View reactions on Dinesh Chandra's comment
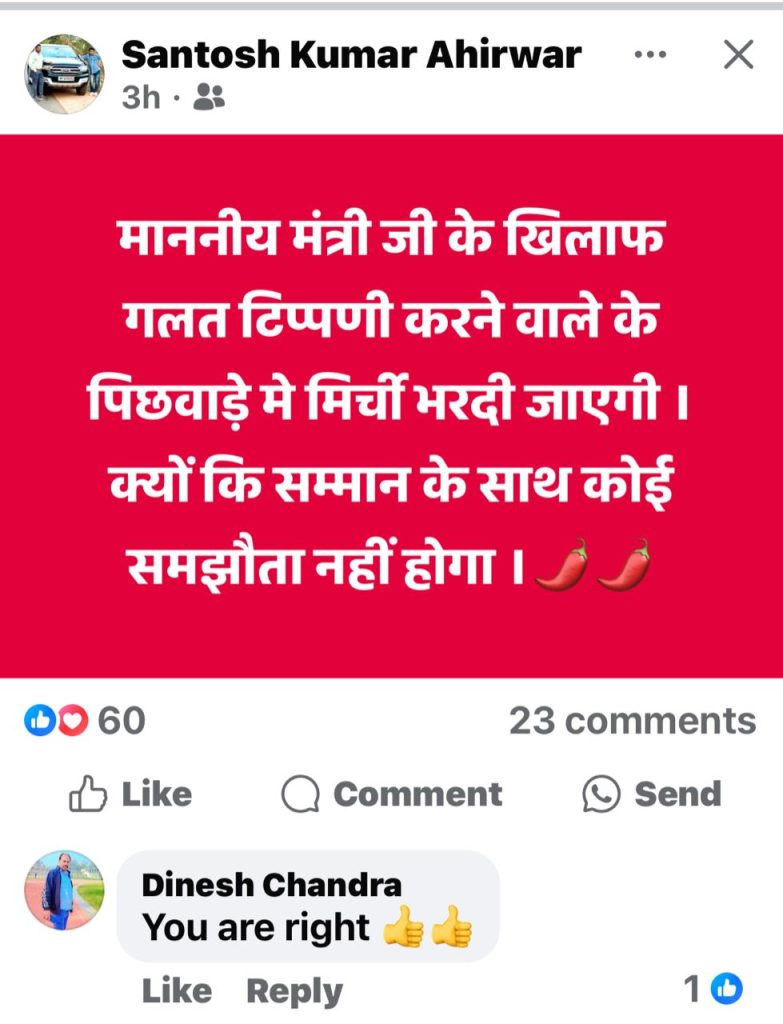 click(714, 990)
